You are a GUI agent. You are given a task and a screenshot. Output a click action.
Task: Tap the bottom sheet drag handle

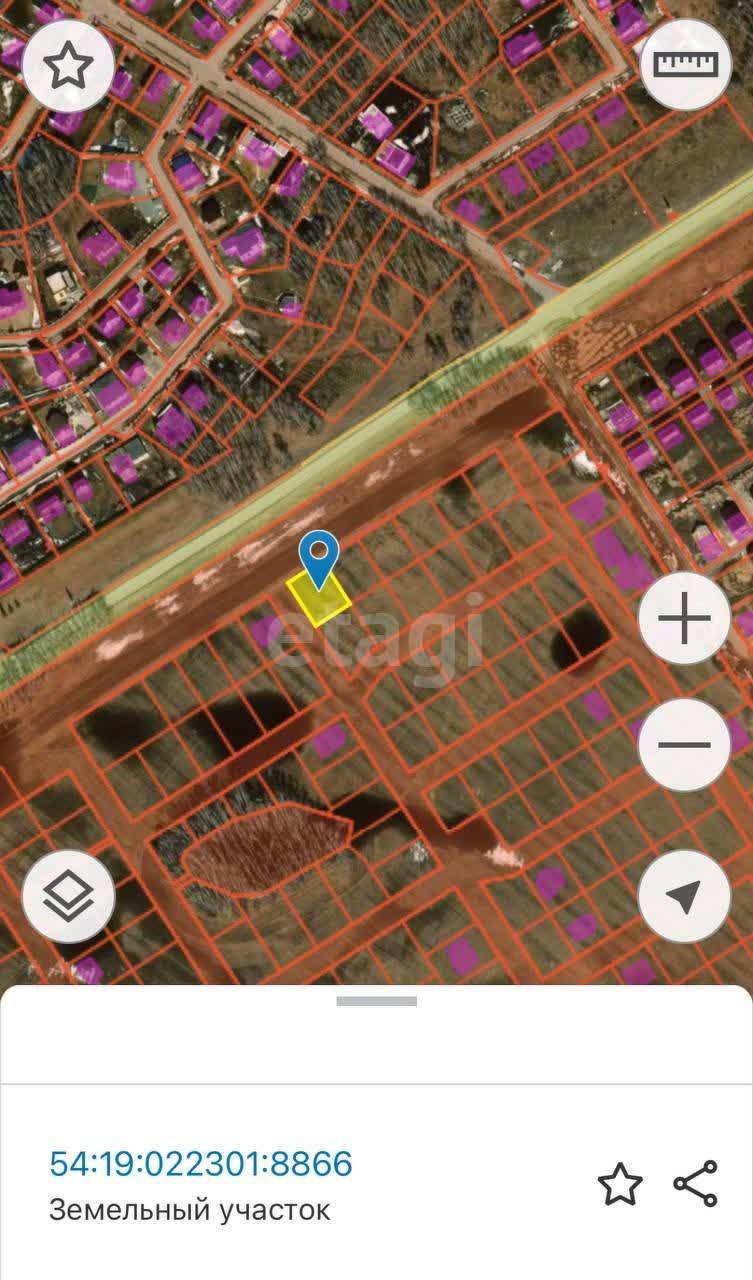pyautogui.click(x=377, y=1001)
